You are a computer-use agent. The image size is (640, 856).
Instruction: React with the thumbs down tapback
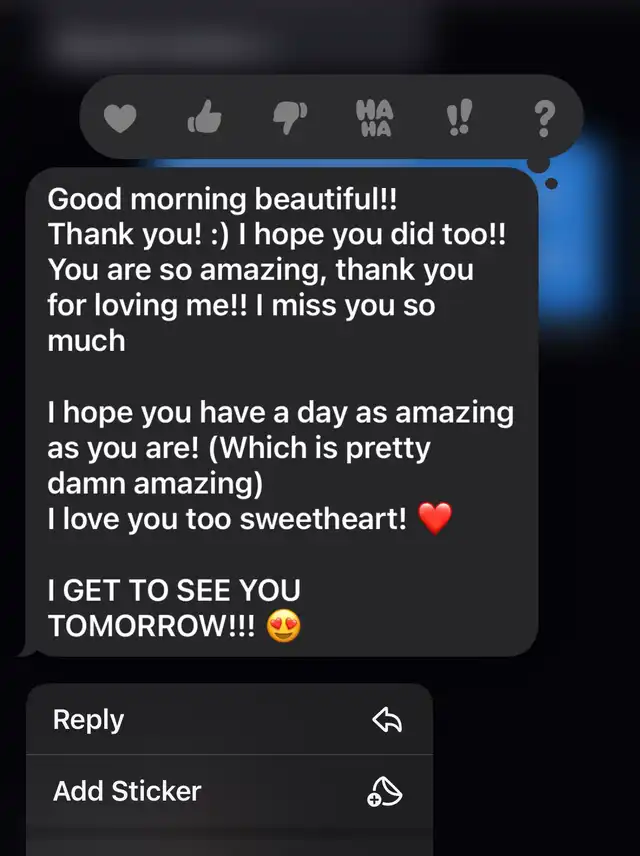[289, 121]
